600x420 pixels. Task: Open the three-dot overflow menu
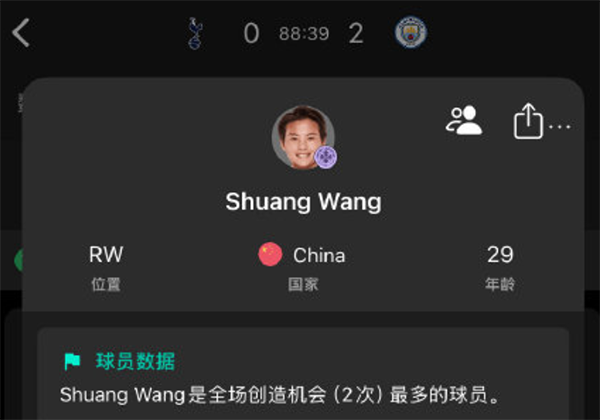pyautogui.click(x=560, y=127)
